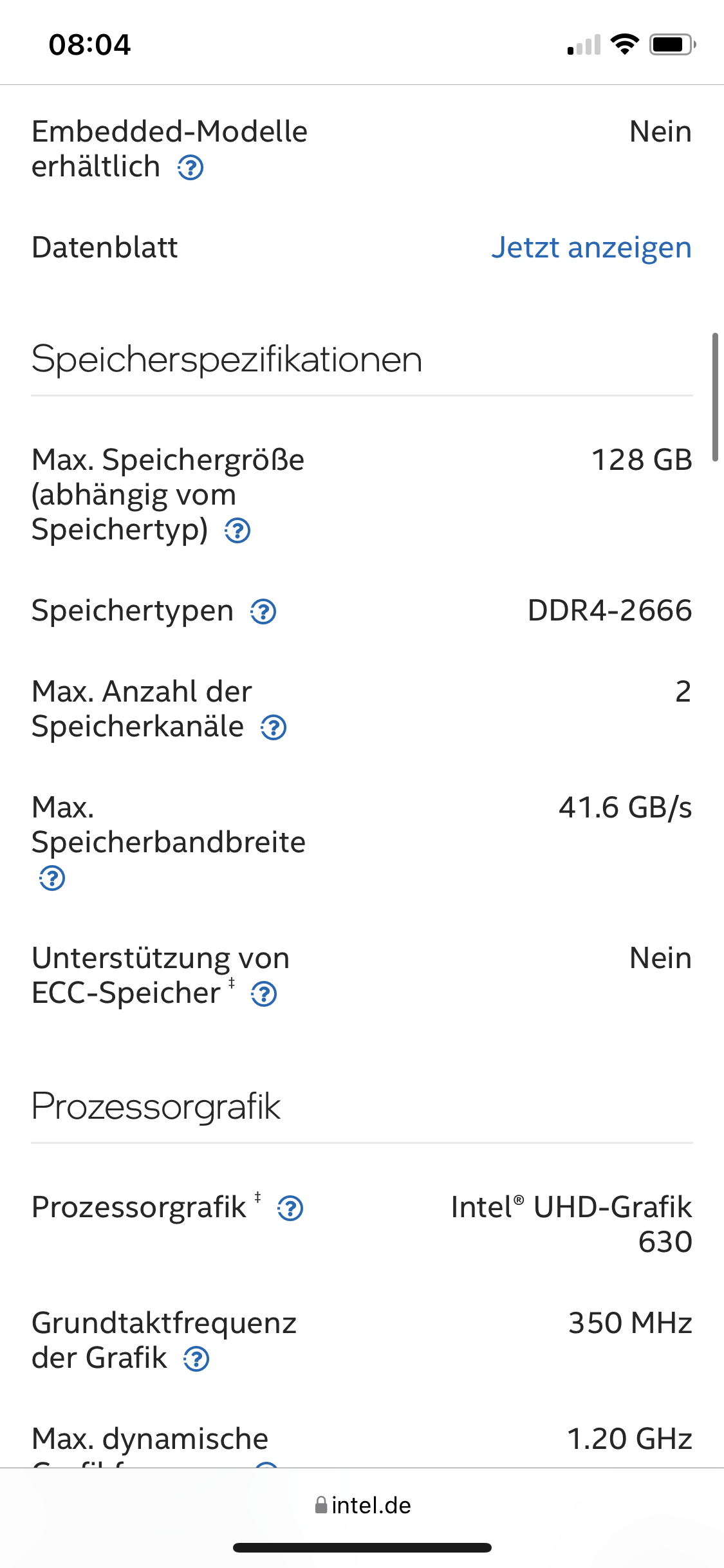The height and width of the screenshot is (1568, 724).
Task: Open help icon for Max. Speichergröße
Action: pyautogui.click(x=237, y=531)
